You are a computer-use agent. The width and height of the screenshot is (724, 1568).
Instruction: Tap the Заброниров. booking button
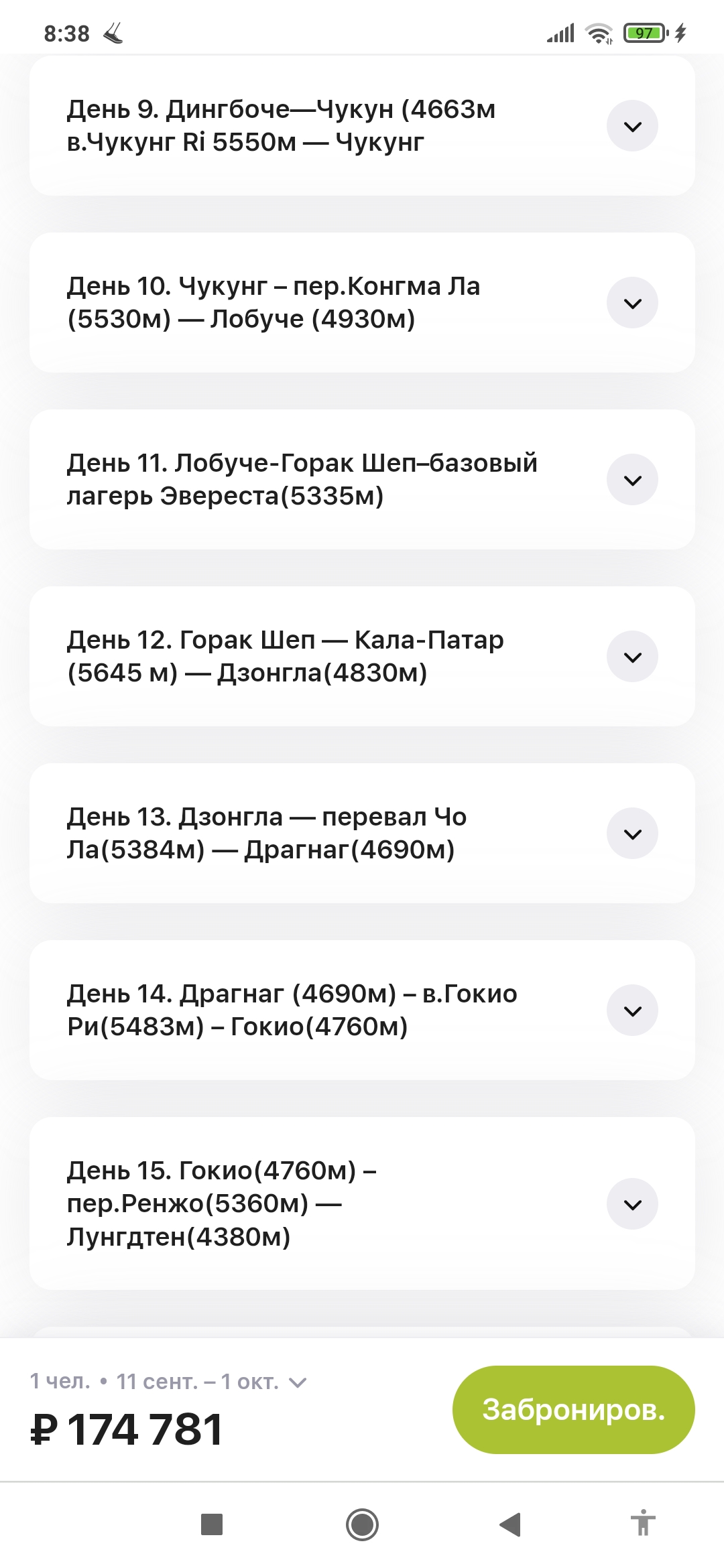coord(573,1409)
